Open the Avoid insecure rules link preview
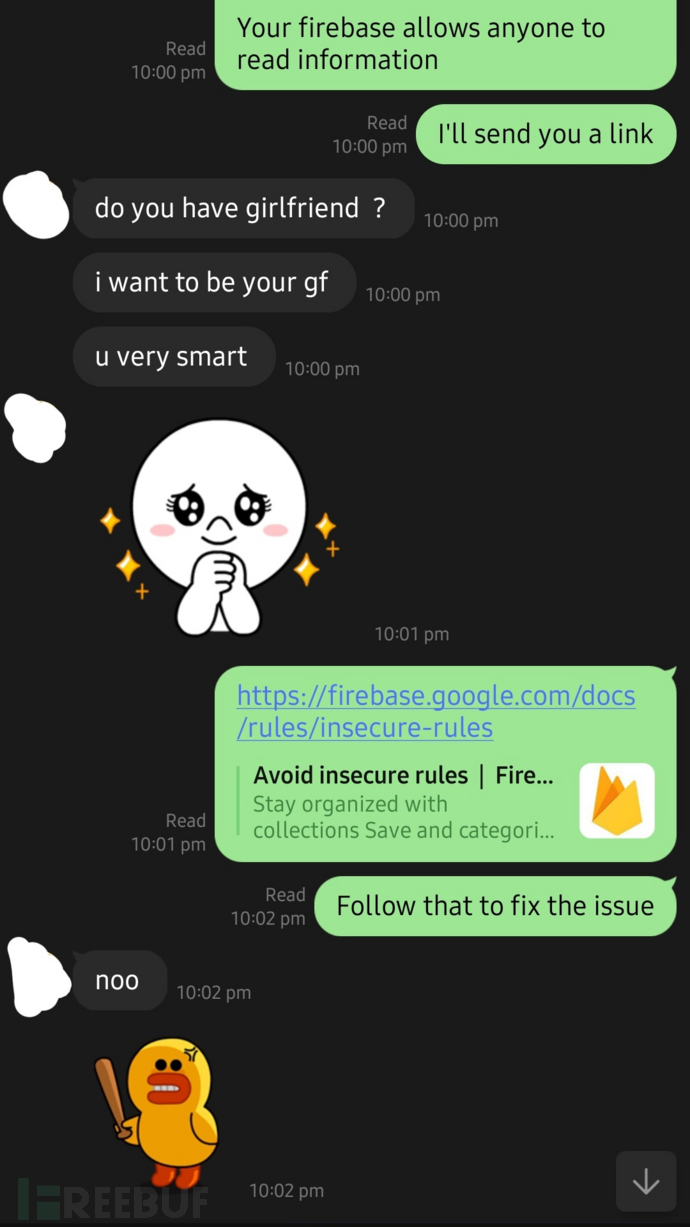 point(445,802)
